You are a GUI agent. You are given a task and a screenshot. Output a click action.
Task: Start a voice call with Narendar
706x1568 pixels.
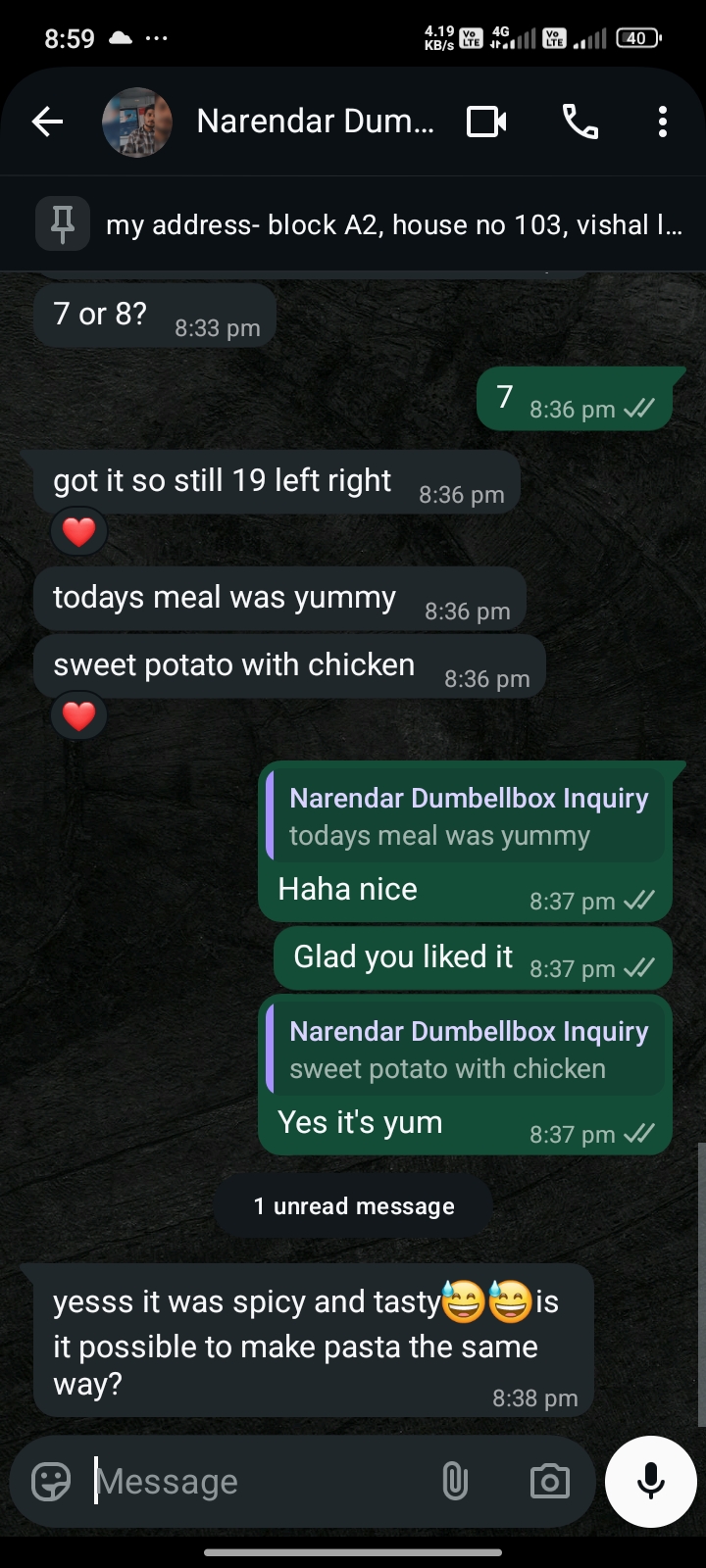tap(580, 122)
